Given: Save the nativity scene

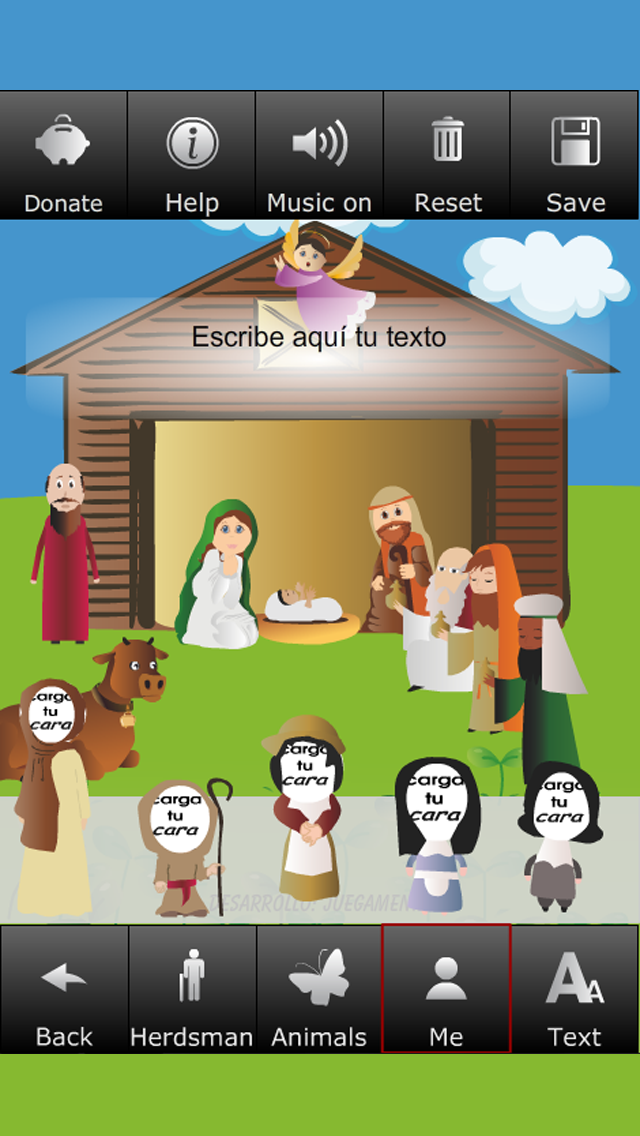Looking at the screenshot, I should point(575,155).
